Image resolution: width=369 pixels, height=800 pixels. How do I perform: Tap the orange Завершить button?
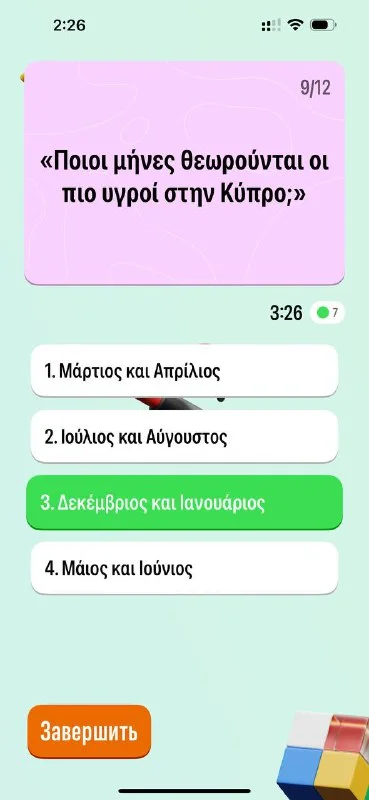[x=89, y=731]
